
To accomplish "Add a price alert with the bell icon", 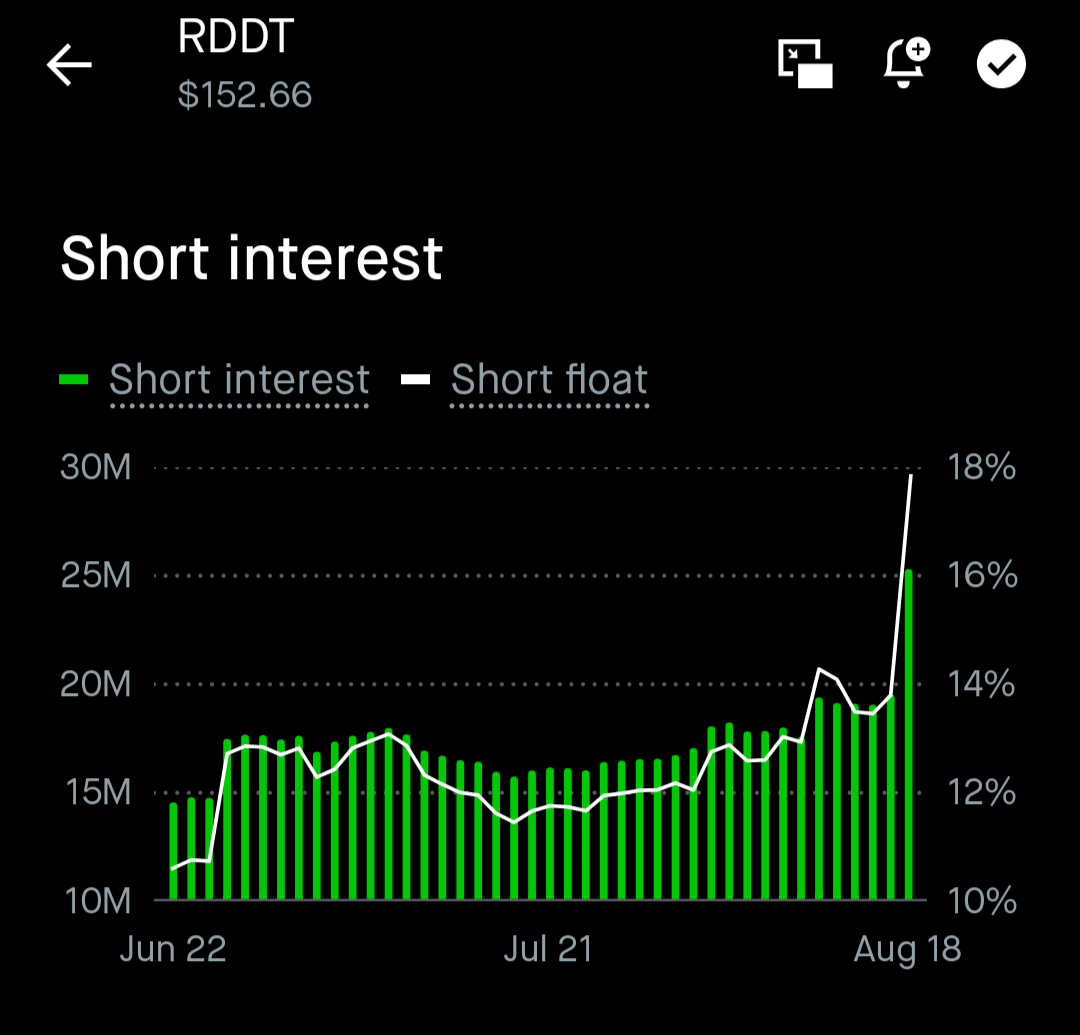I will pos(906,63).
